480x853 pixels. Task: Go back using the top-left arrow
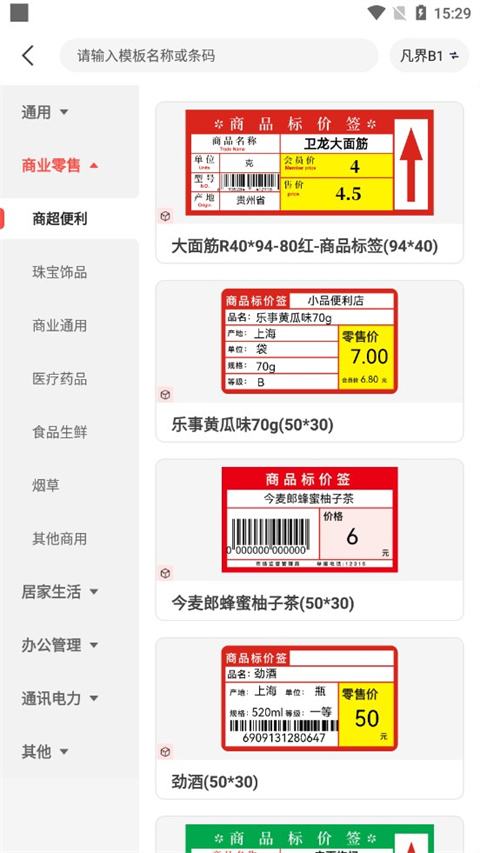click(28, 55)
